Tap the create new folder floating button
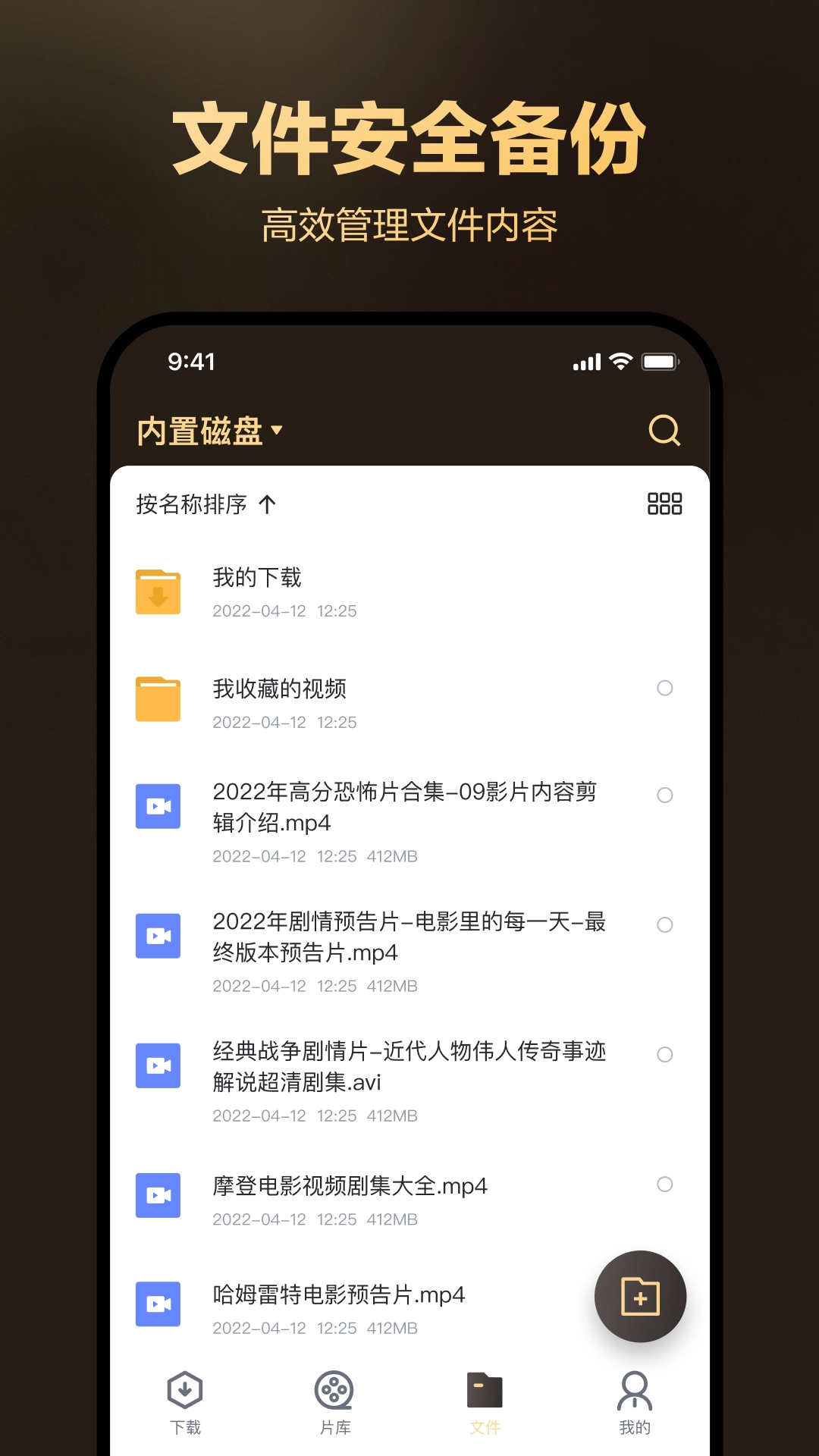Image resolution: width=819 pixels, height=1456 pixels. click(x=640, y=1297)
